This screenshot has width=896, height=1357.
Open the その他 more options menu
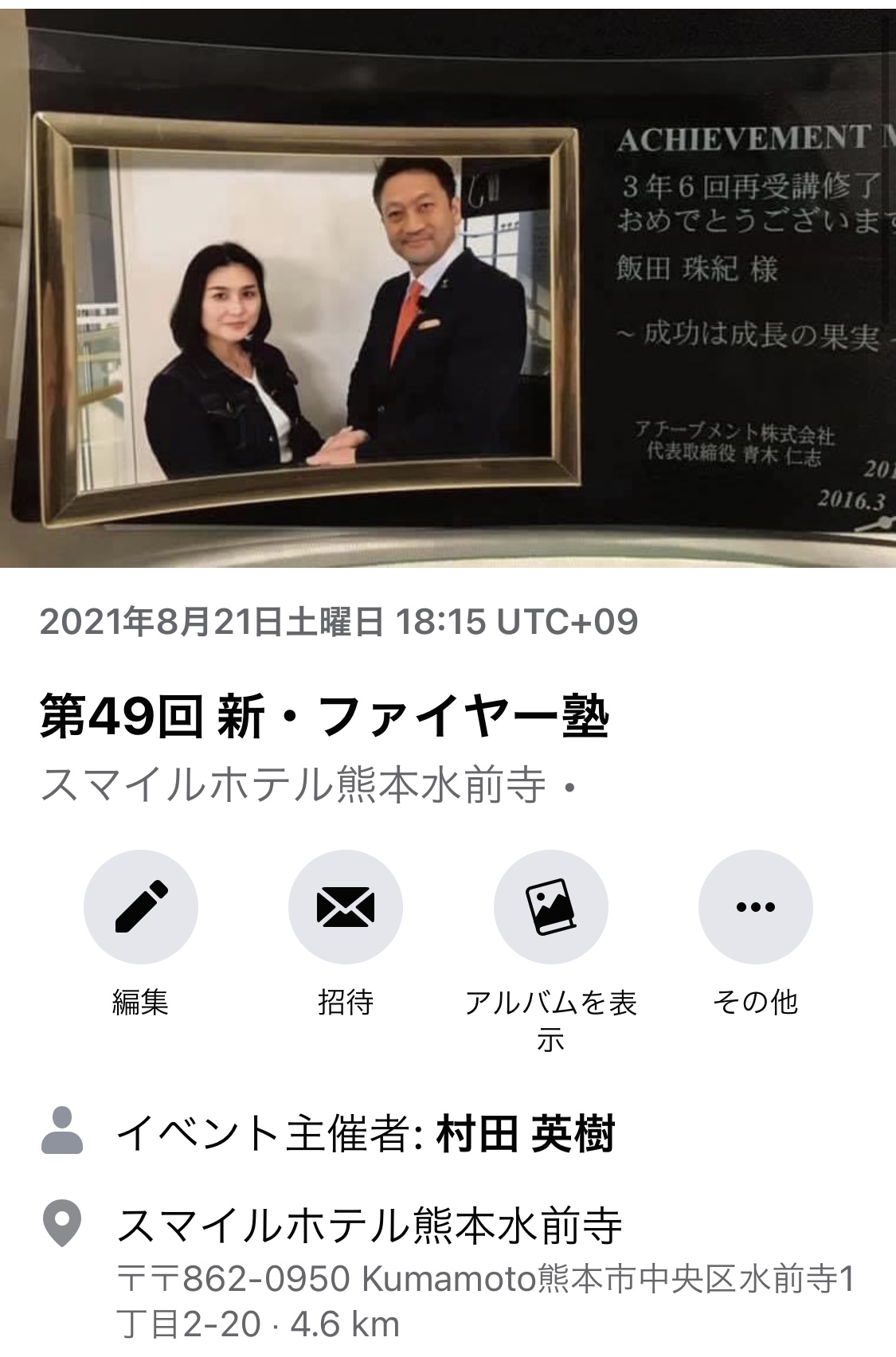[755, 908]
